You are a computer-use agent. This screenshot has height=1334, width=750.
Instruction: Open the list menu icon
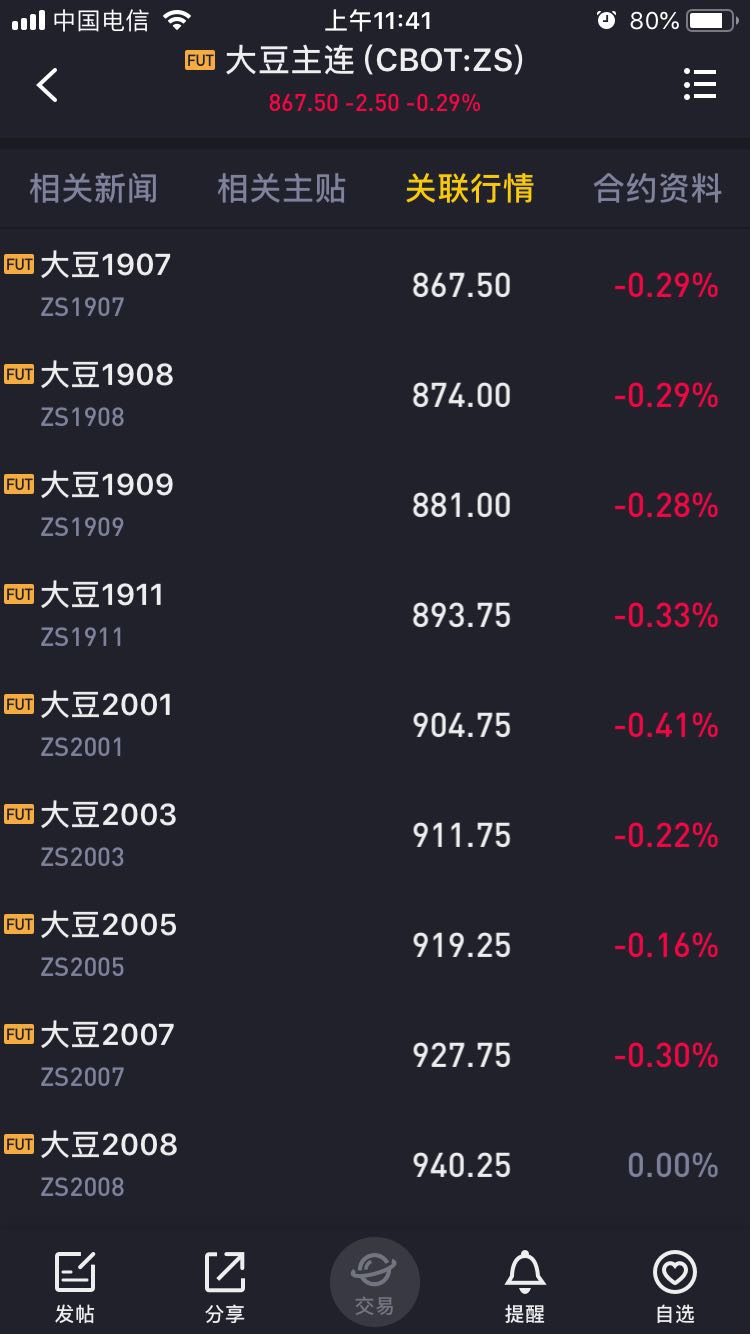tap(700, 85)
